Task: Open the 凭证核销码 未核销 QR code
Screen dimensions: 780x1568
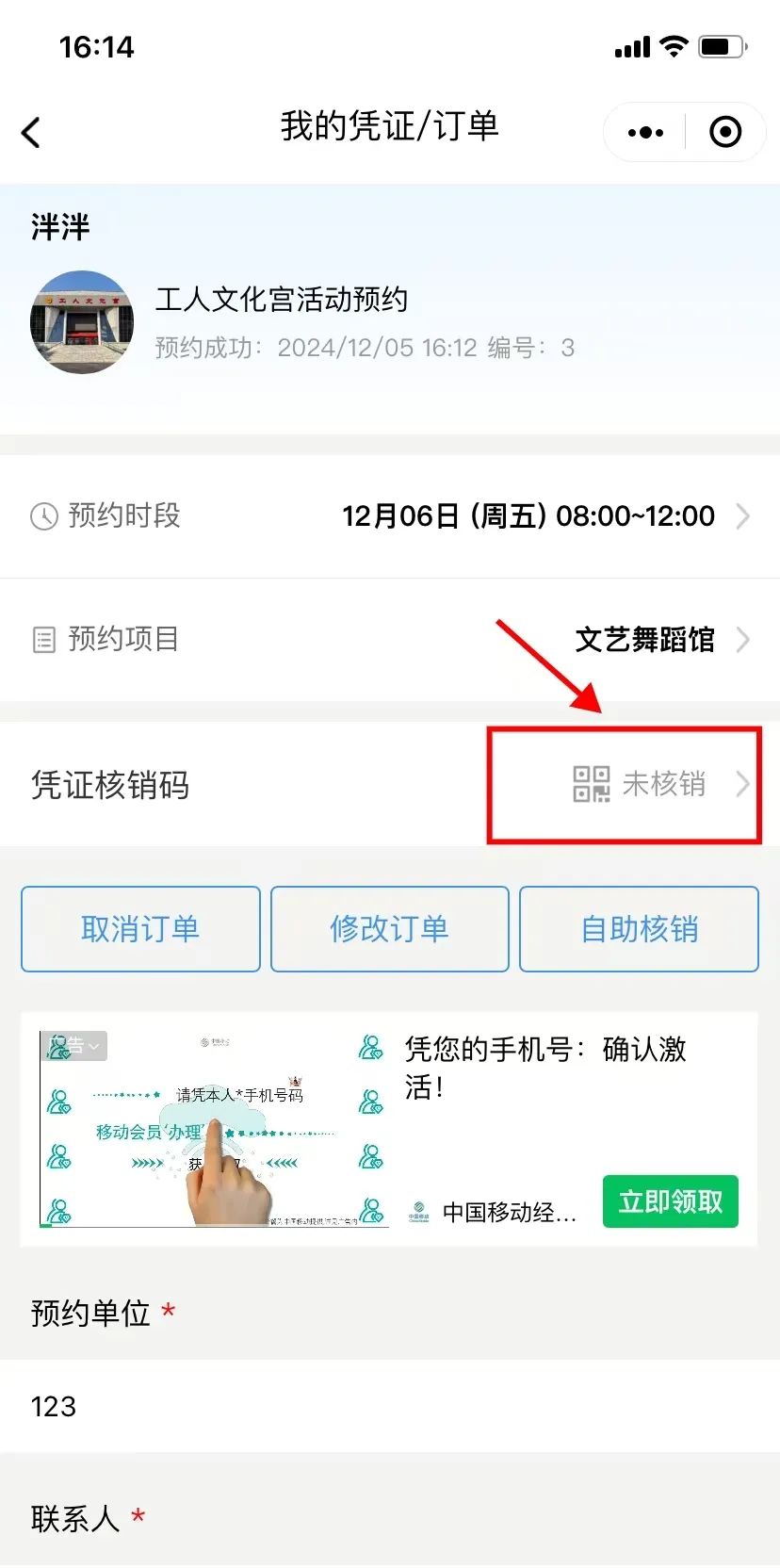Action: tap(641, 784)
